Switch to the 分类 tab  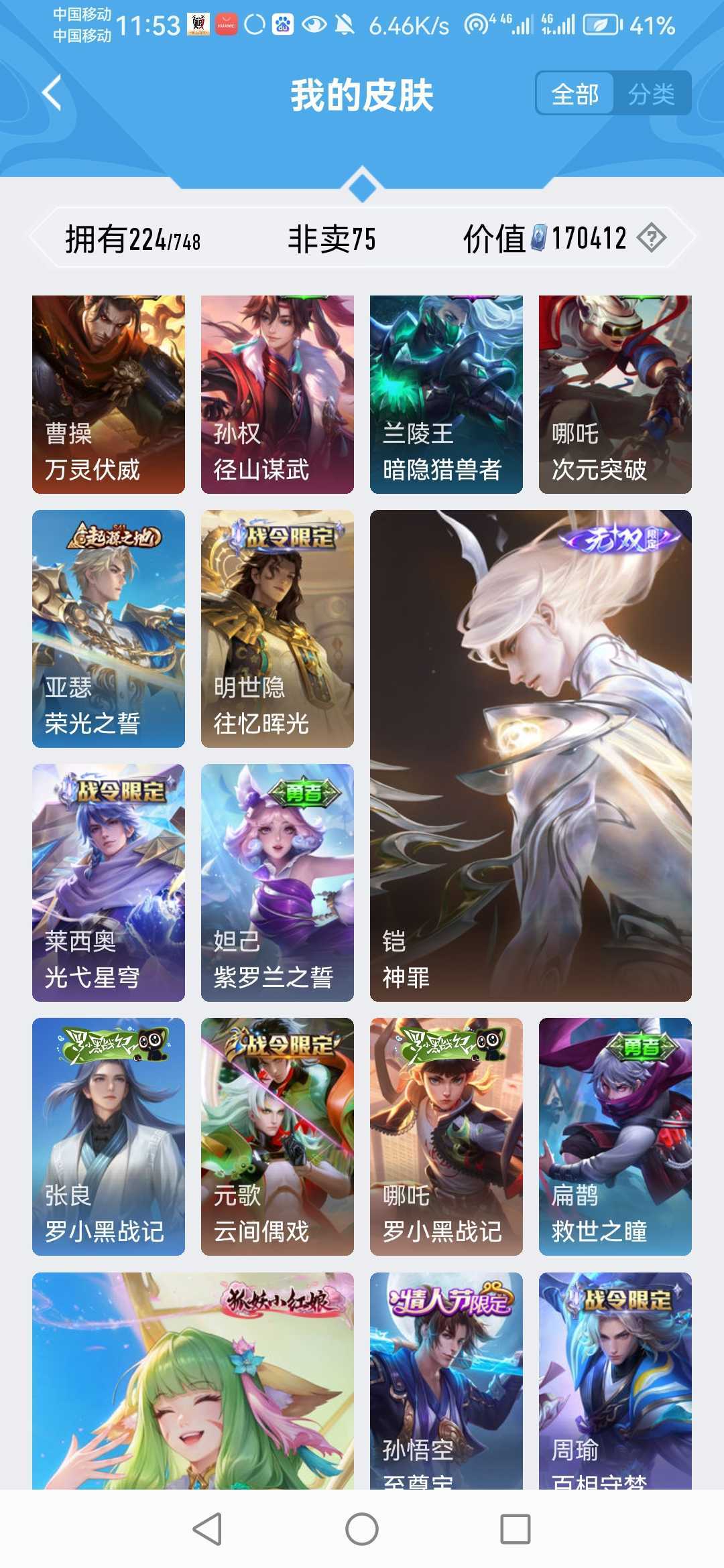(651, 94)
